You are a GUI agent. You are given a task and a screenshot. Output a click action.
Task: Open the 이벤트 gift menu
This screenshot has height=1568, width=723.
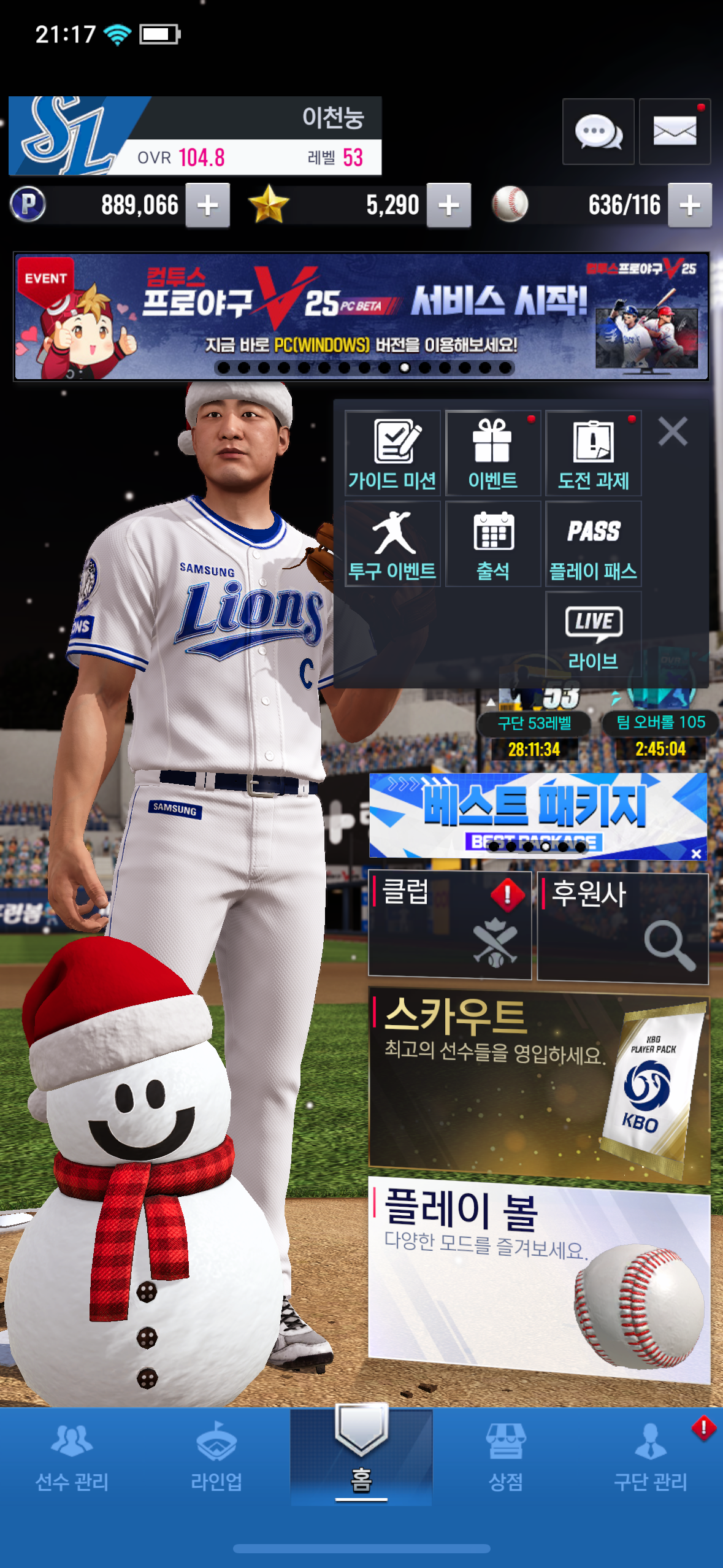pyautogui.click(x=493, y=453)
